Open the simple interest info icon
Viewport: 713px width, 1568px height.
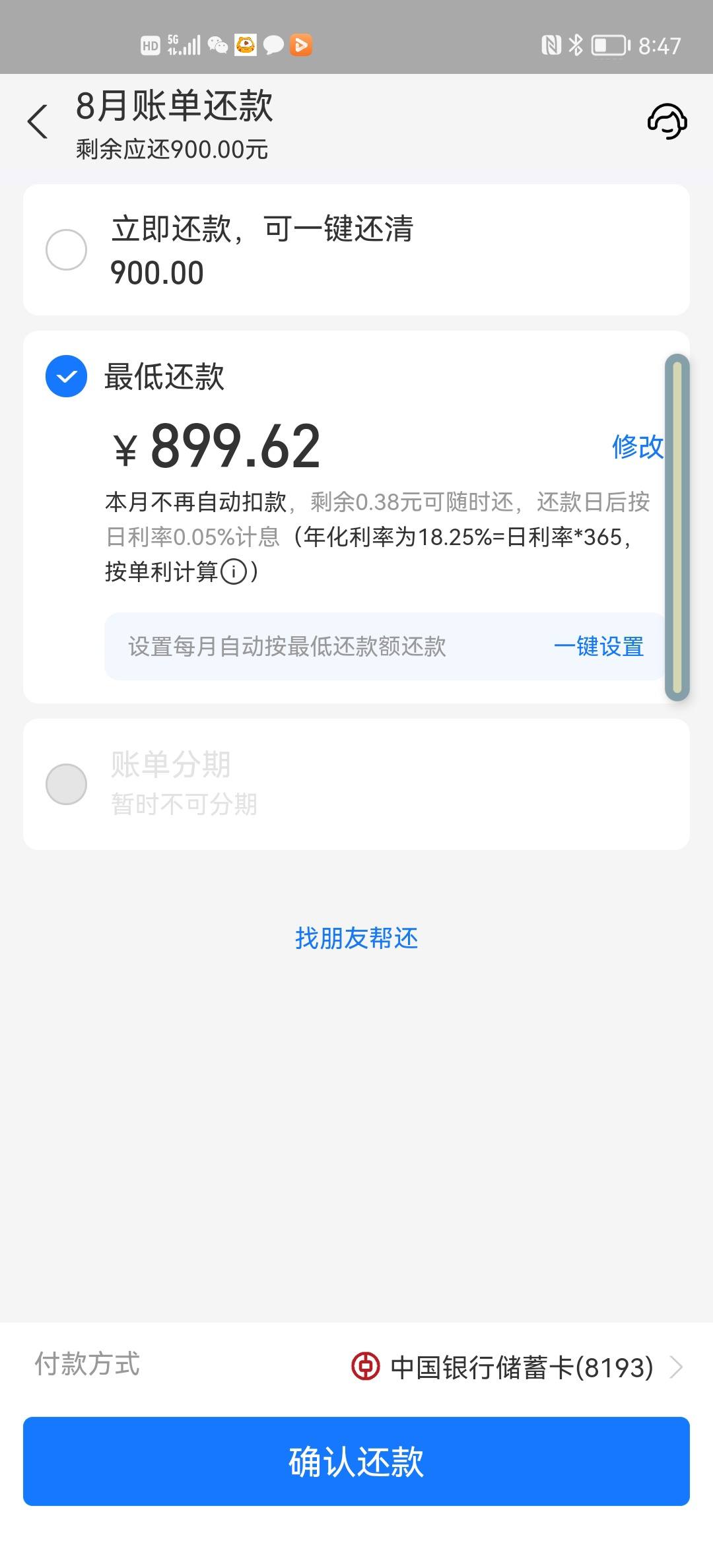point(234,572)
